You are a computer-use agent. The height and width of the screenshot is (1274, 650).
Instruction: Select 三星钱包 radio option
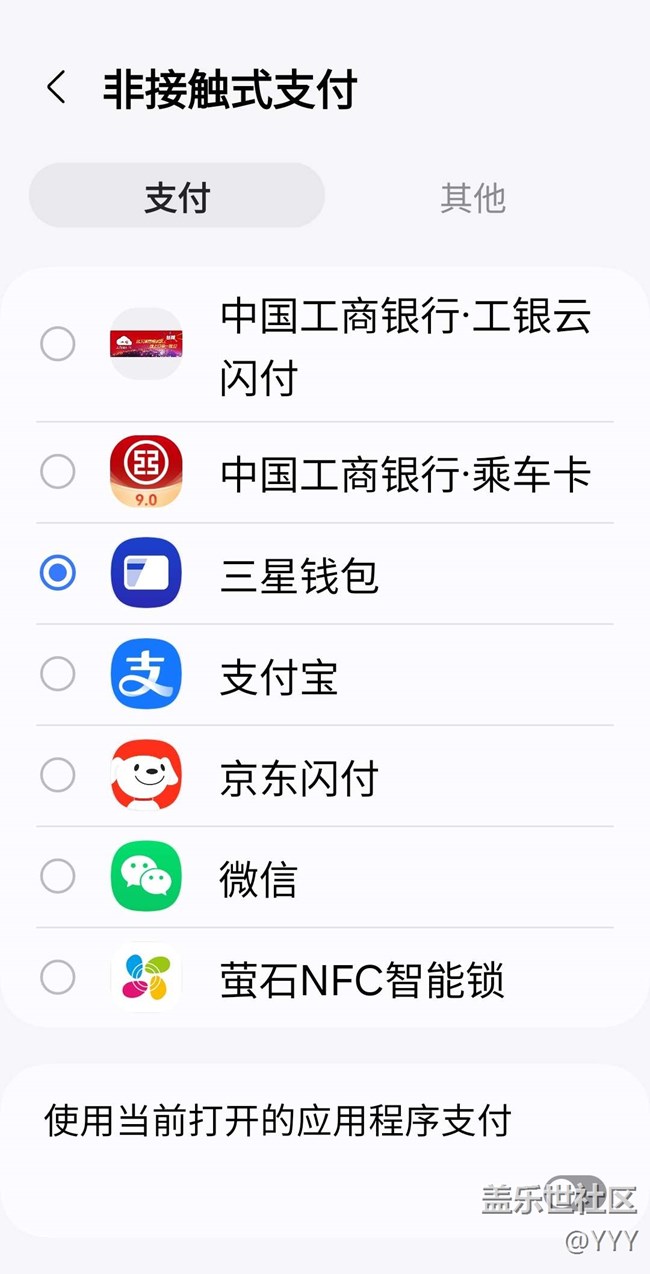325,574
